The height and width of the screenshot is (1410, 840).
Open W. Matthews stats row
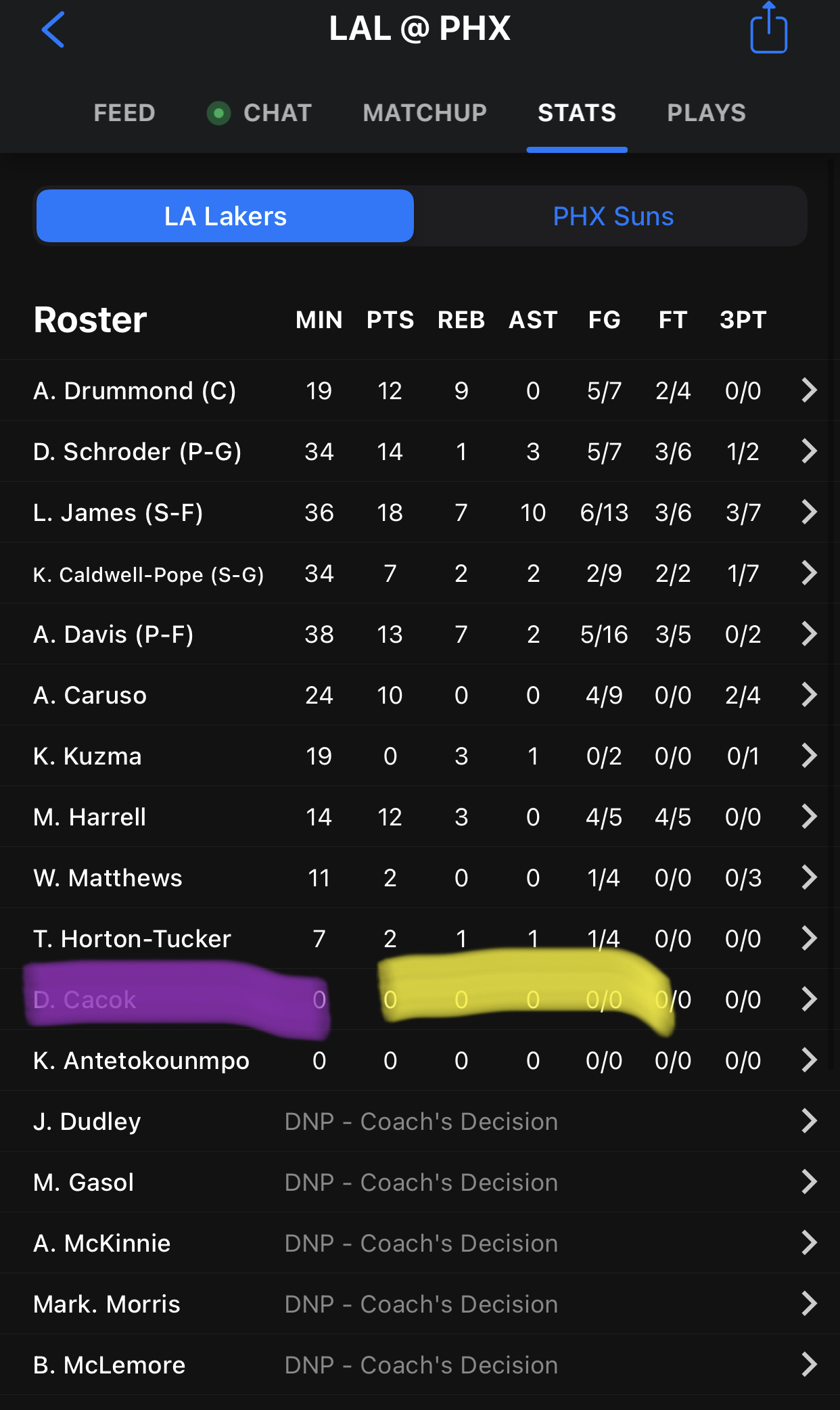(x=420, y=878)
